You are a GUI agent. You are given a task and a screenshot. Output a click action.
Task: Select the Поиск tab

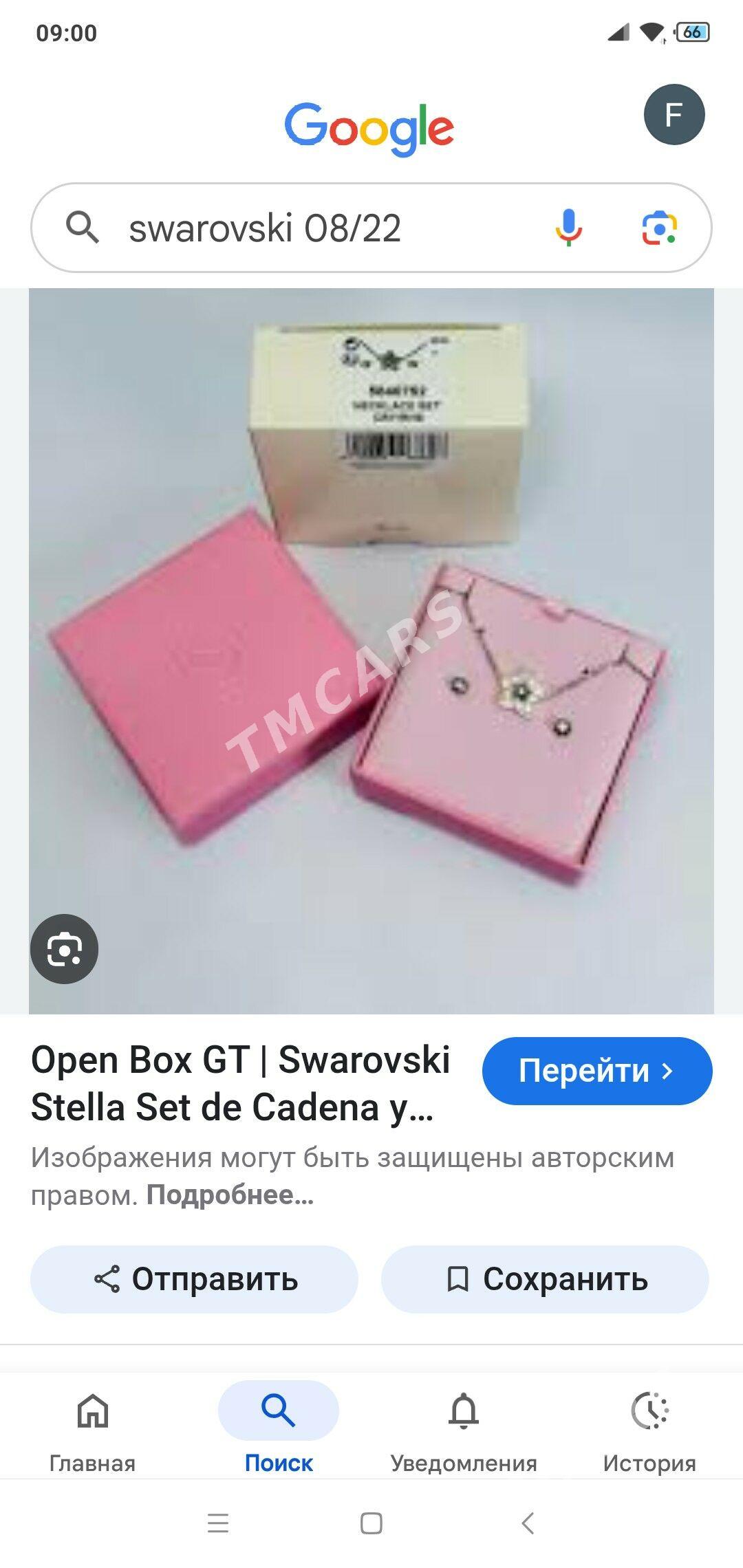(279, 1432)
